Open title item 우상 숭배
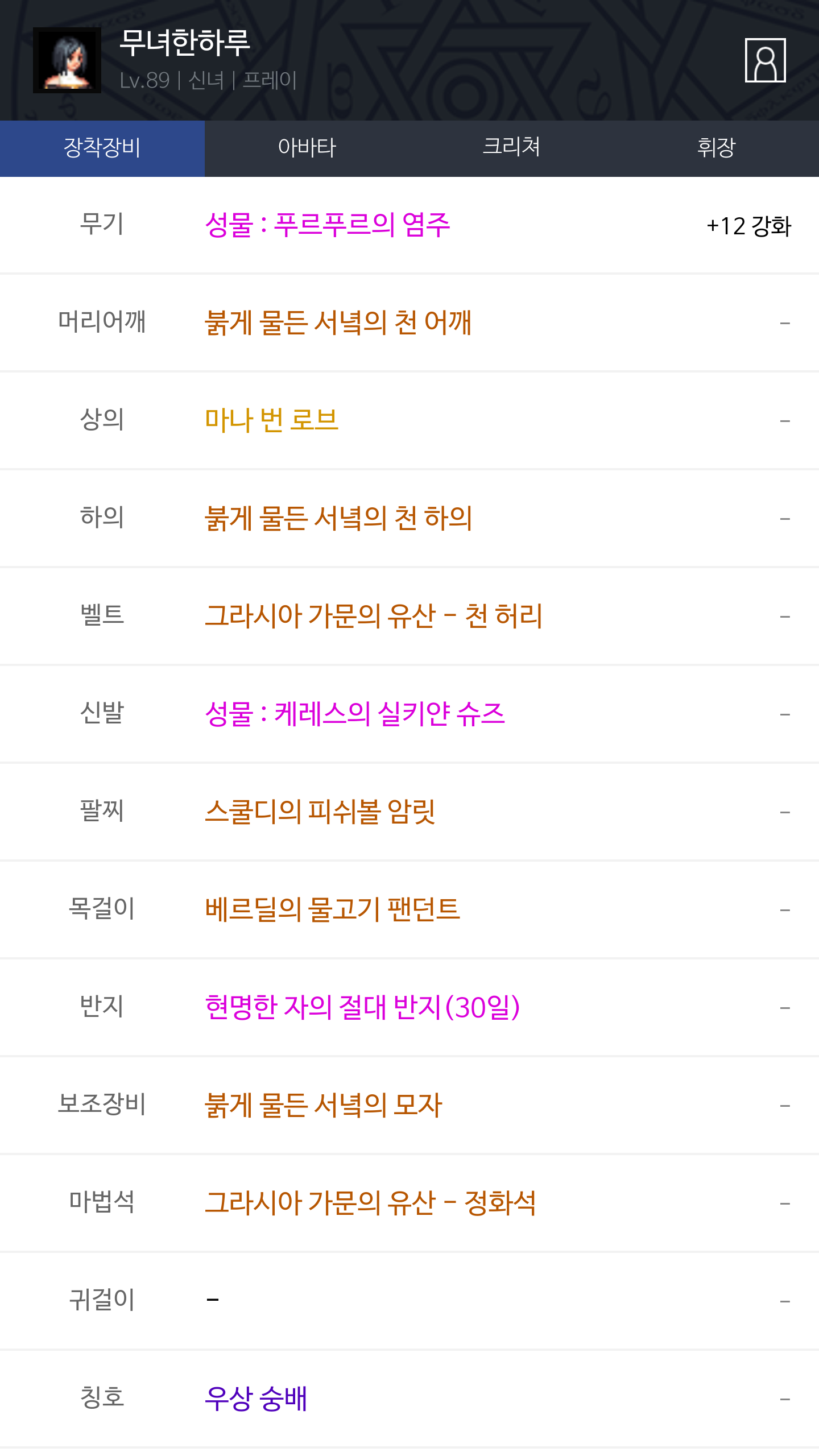Screen dimensions: 819x1456 point(256,1399)
